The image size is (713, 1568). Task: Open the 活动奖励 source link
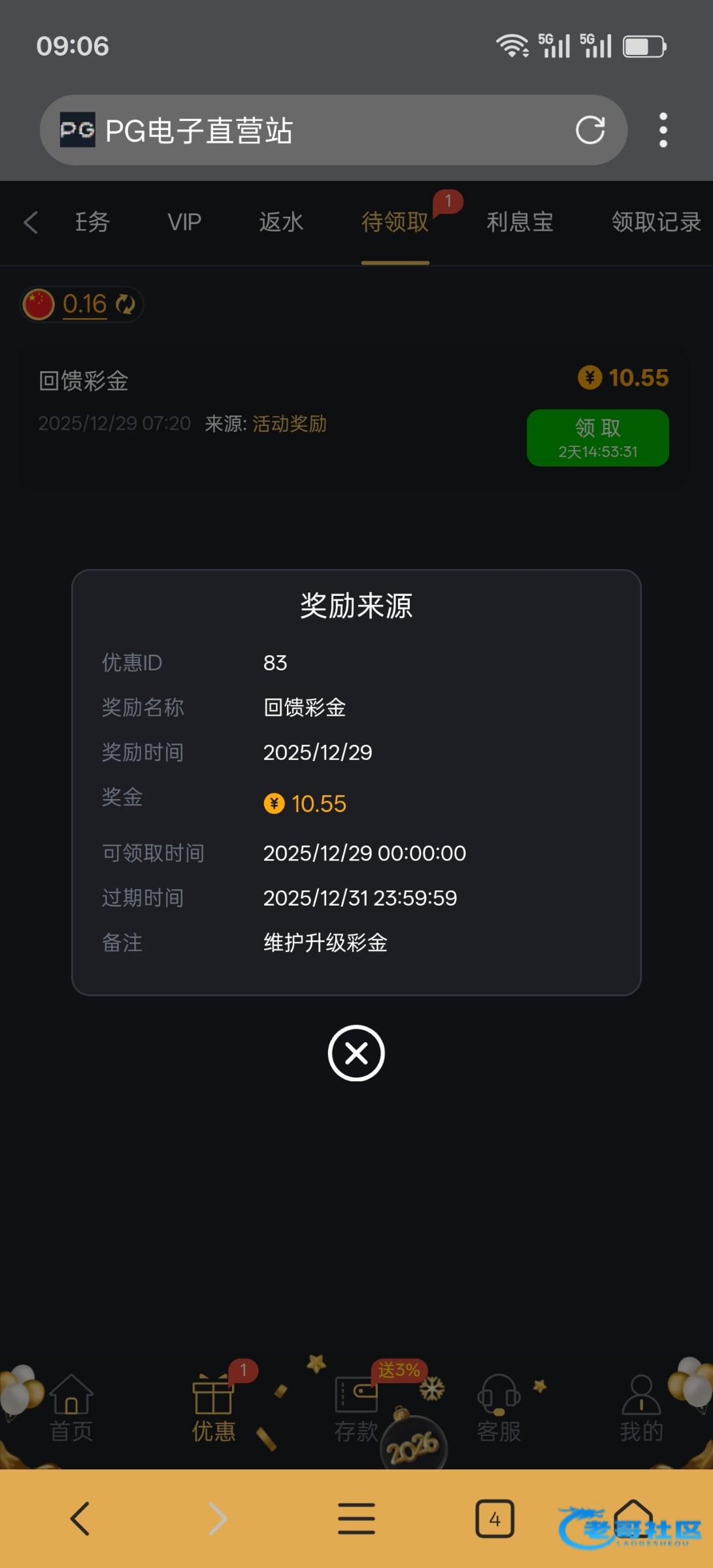[290, 424]
